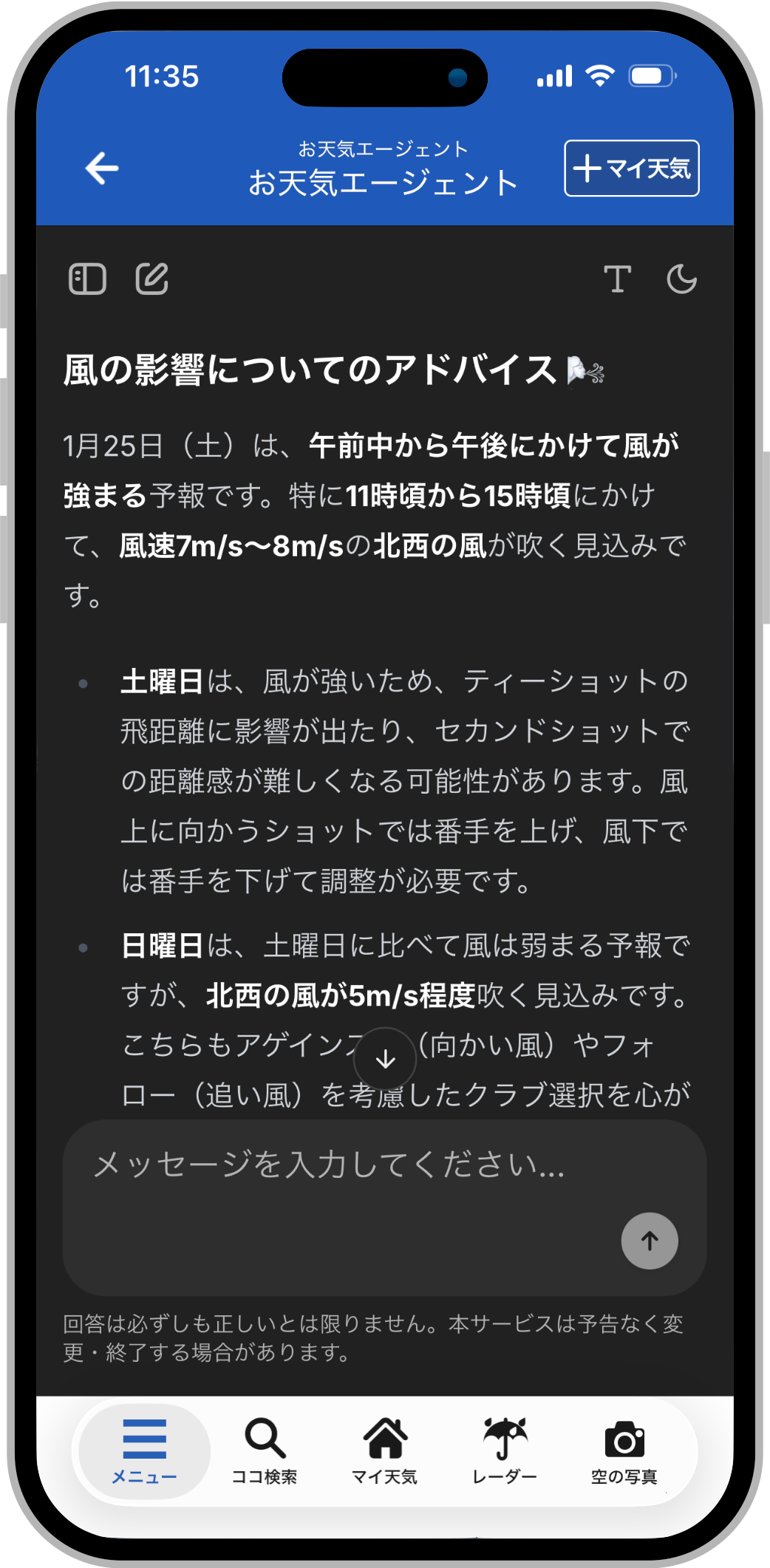This screenshot has height=1568, width=770.
Task: Open the text size T icon
Action: pyautogui.click(x=617, y=279)
